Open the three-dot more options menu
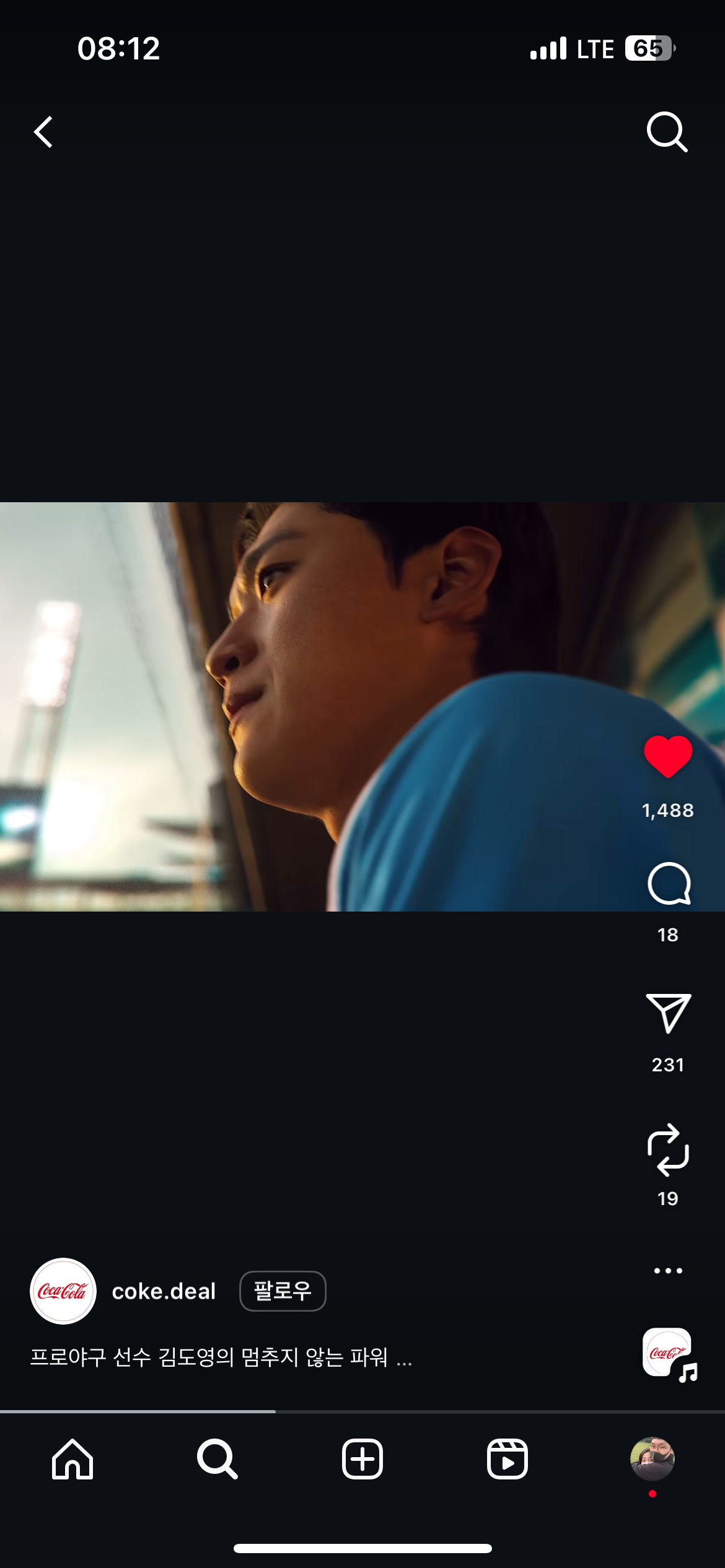The height and width of the screenshot is (1568, 725). click(x=668, y=1271)
